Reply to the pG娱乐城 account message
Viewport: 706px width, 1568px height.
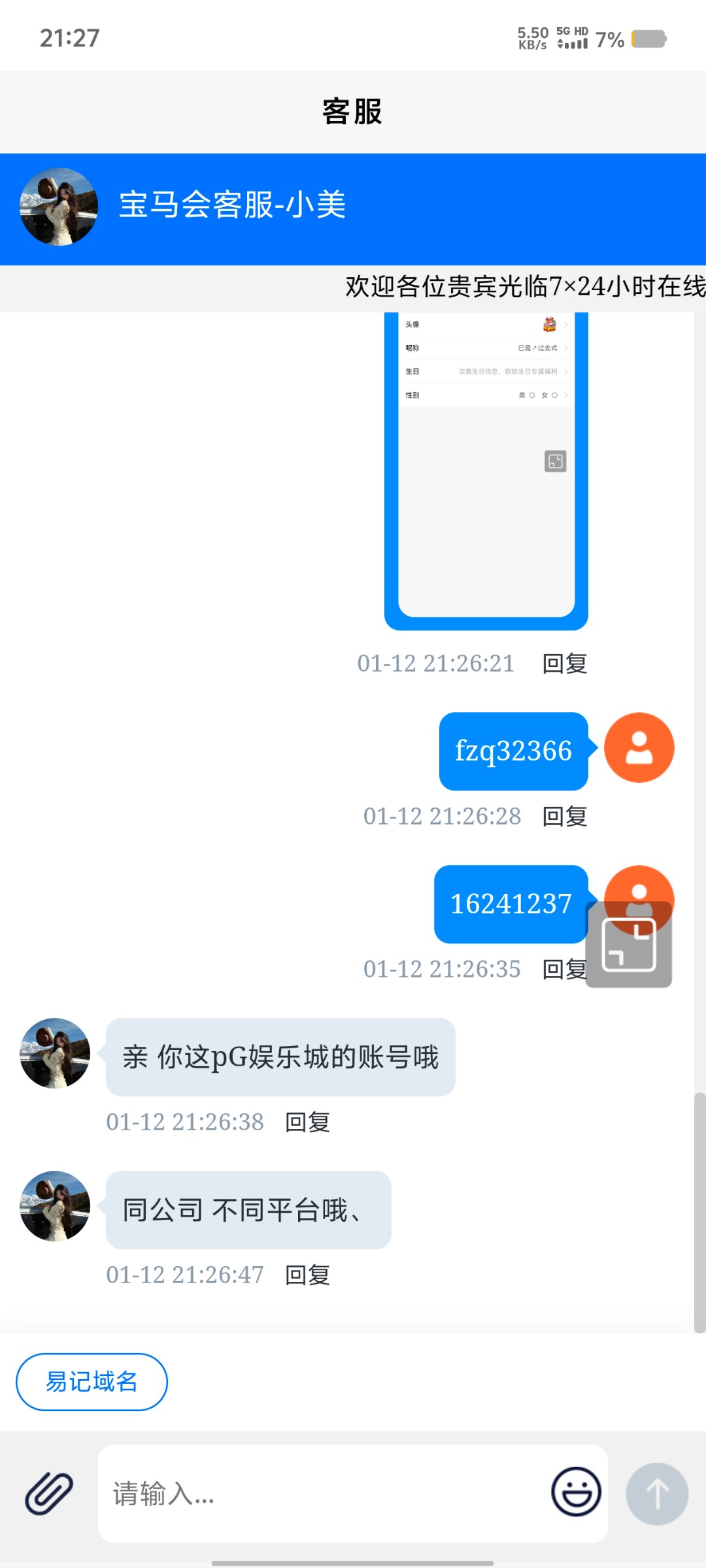(307, 1122)
